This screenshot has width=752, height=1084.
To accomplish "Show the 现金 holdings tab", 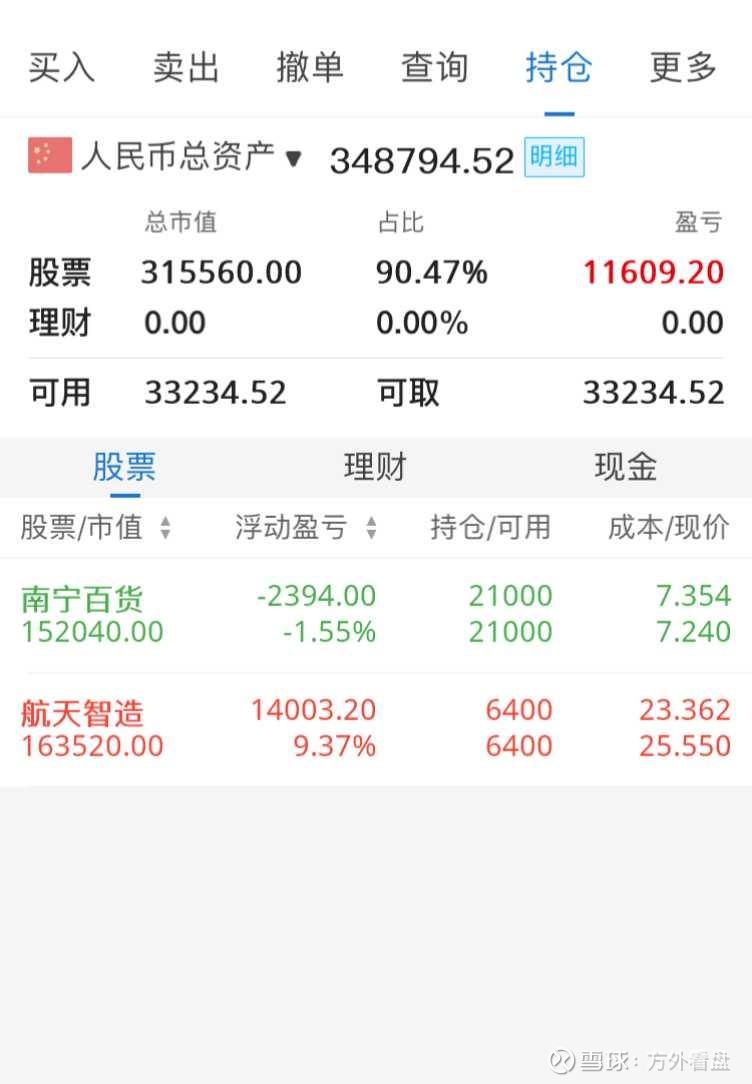I will pos(626,467).
